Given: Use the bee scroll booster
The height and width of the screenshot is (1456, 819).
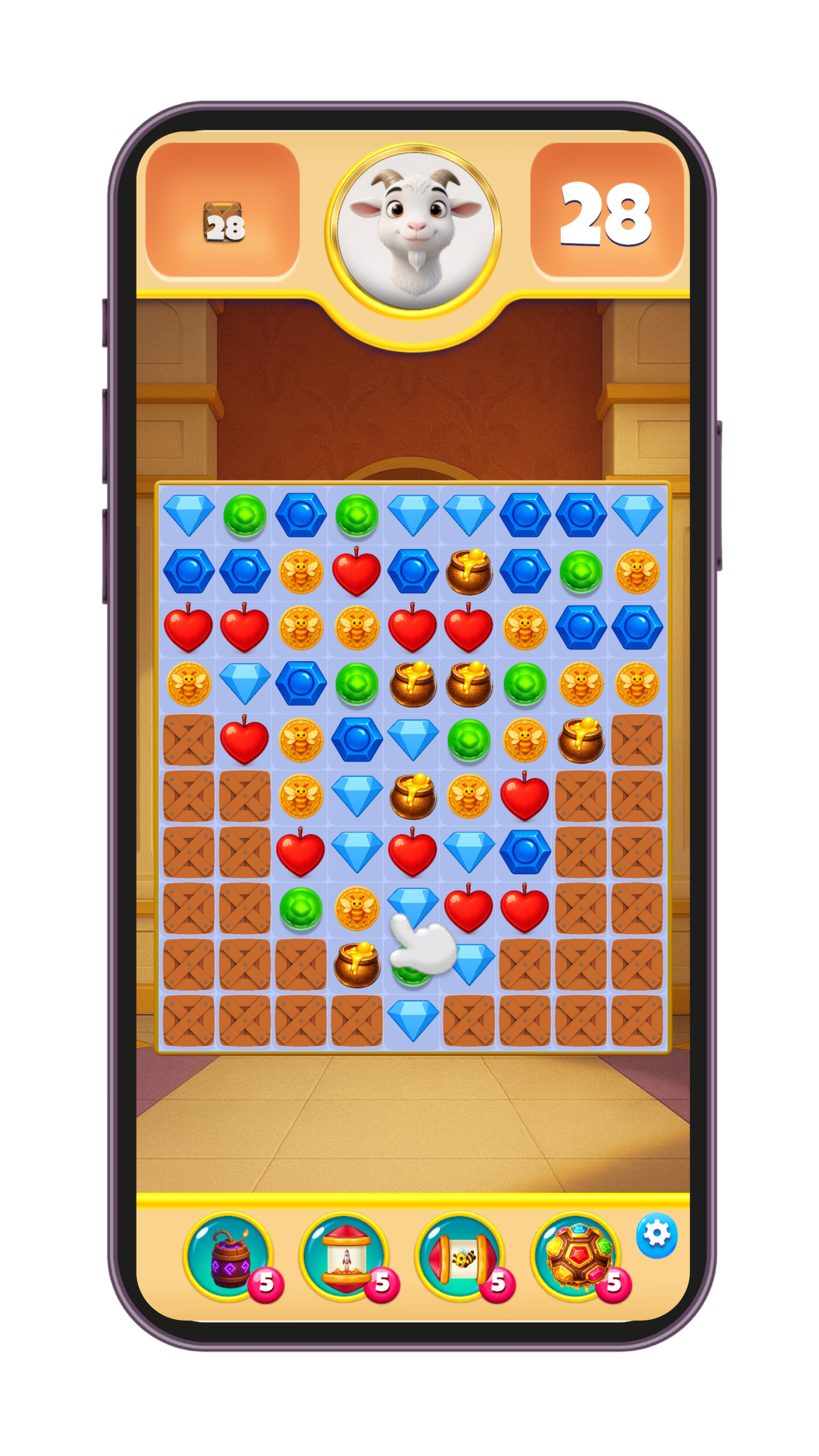Looking at the screenshot, I should [x=460, y=1257].
